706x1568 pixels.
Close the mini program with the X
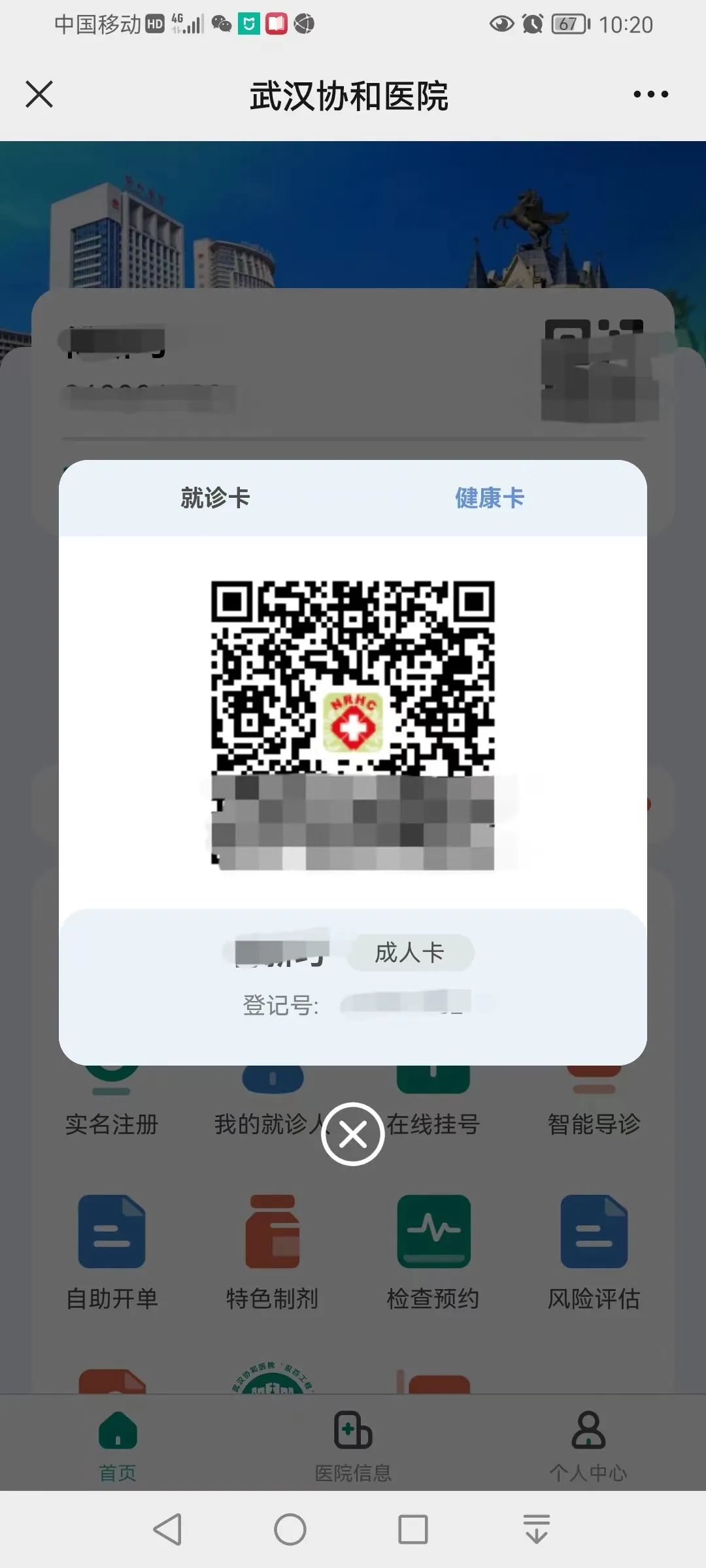[39, 94]
